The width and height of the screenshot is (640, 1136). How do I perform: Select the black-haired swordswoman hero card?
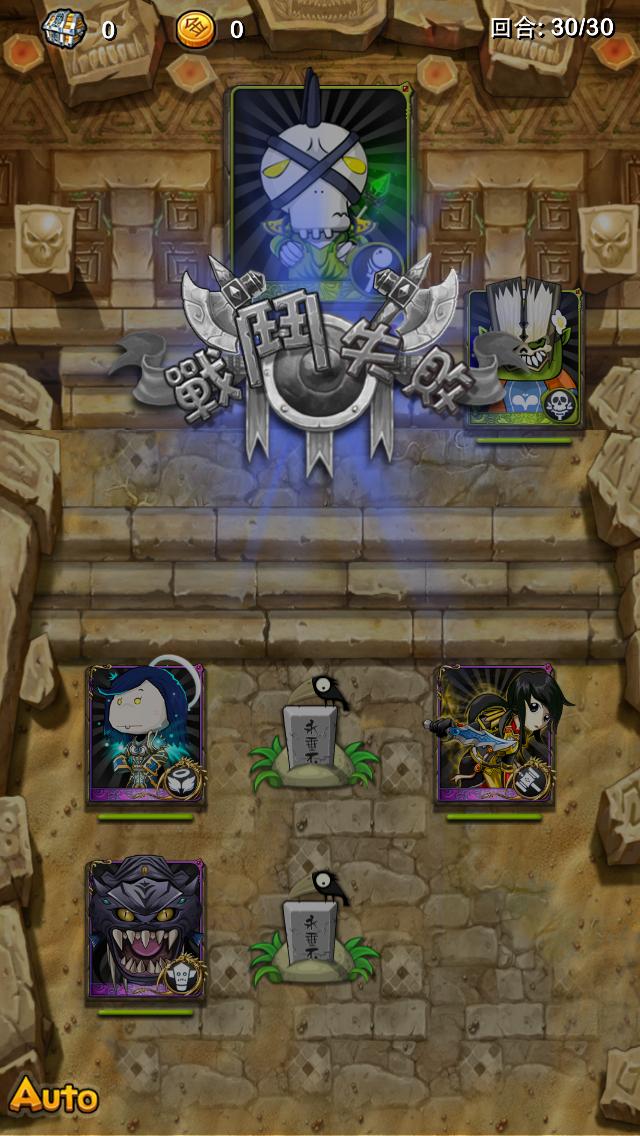point(494,735)
